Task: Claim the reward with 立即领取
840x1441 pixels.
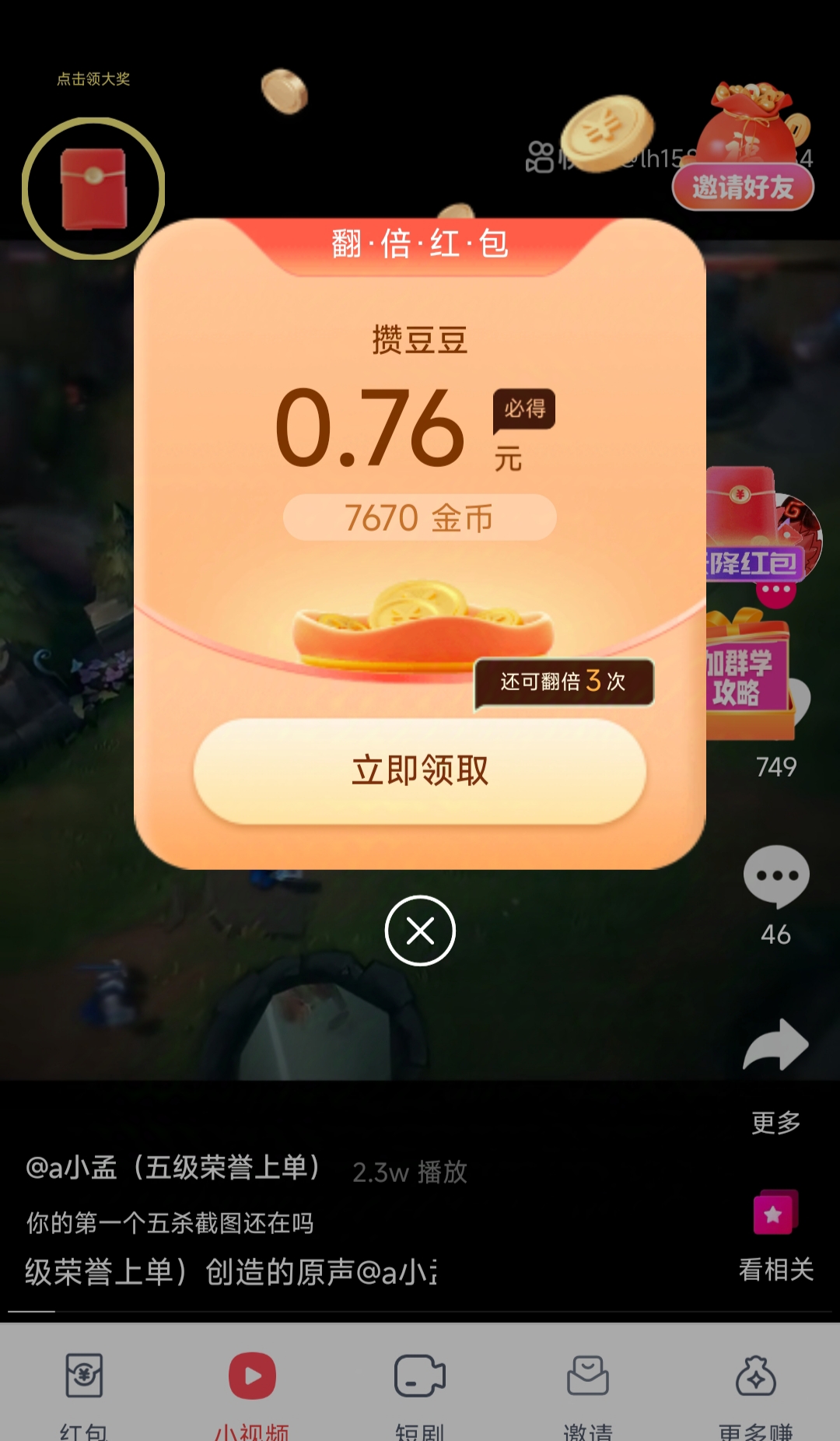Action: point(420,770)
